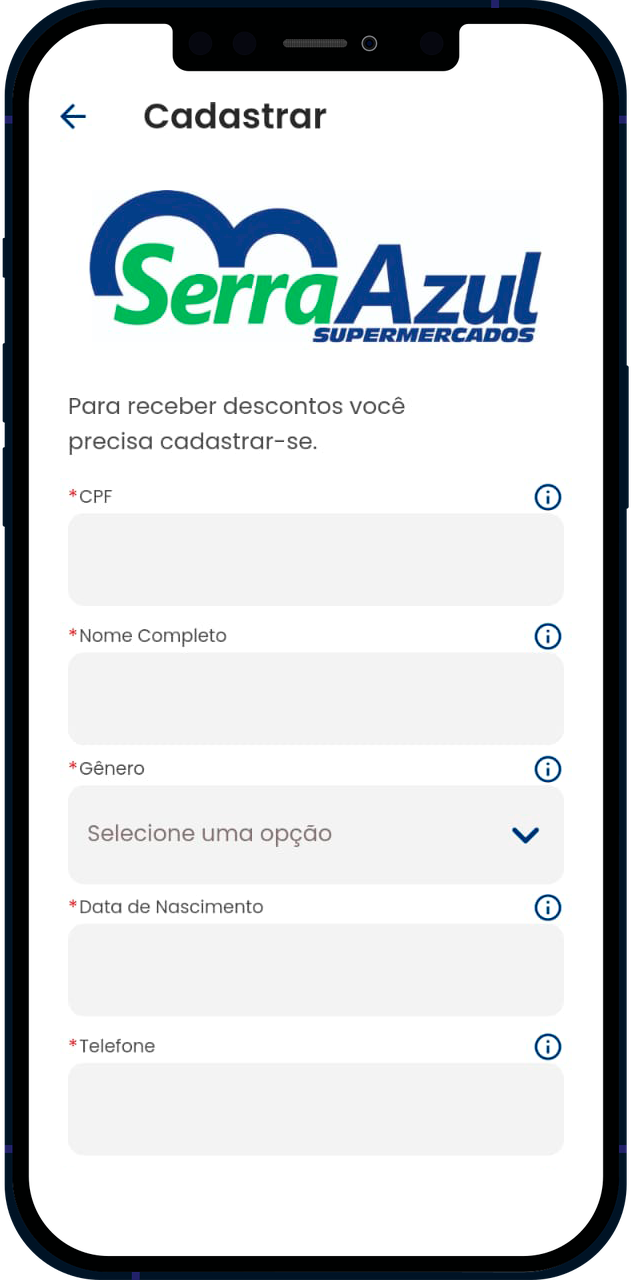Tap the Telefone input field
This screenshot has width=631, height=1280.
pyautogui.click(x=315, y=1108)
